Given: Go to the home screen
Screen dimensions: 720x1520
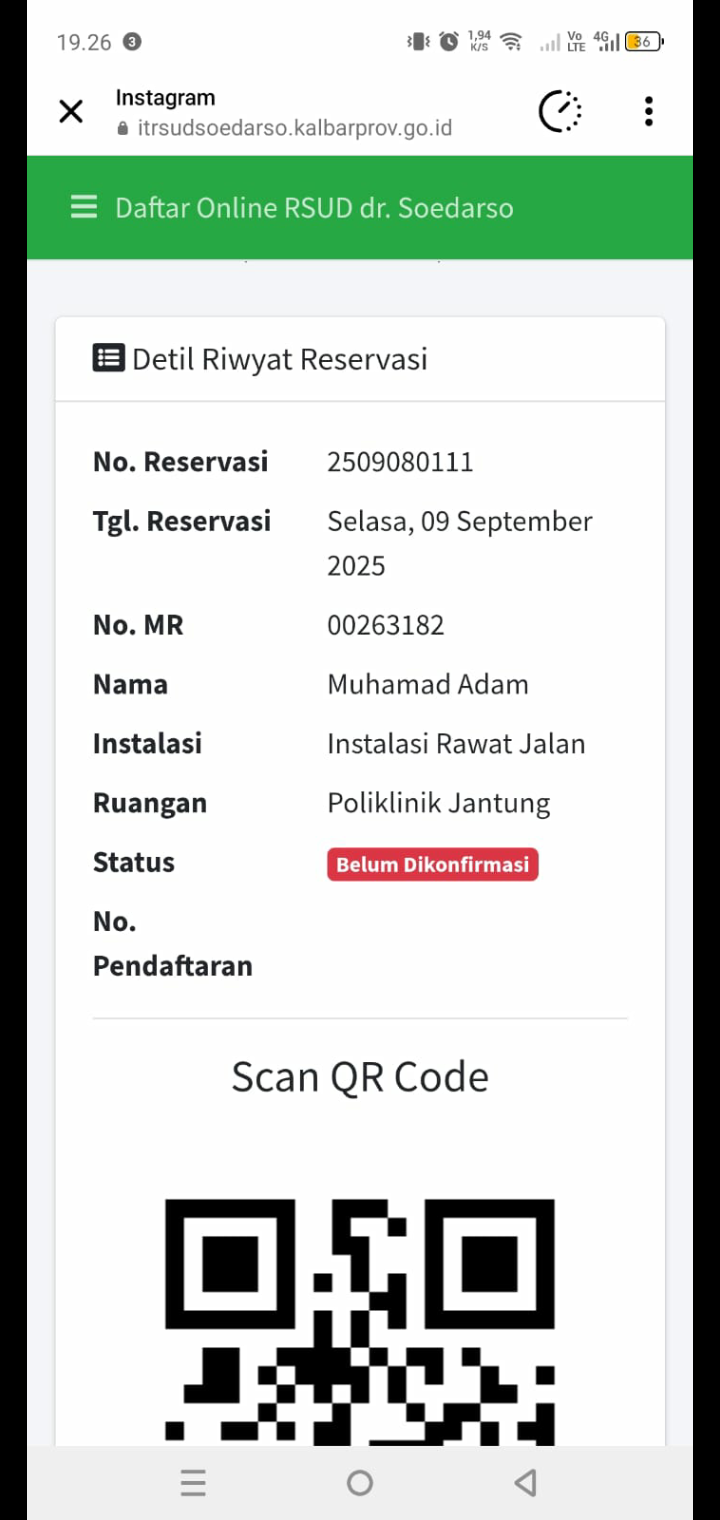Looking at the screenshot, I should pos(360,1482).
